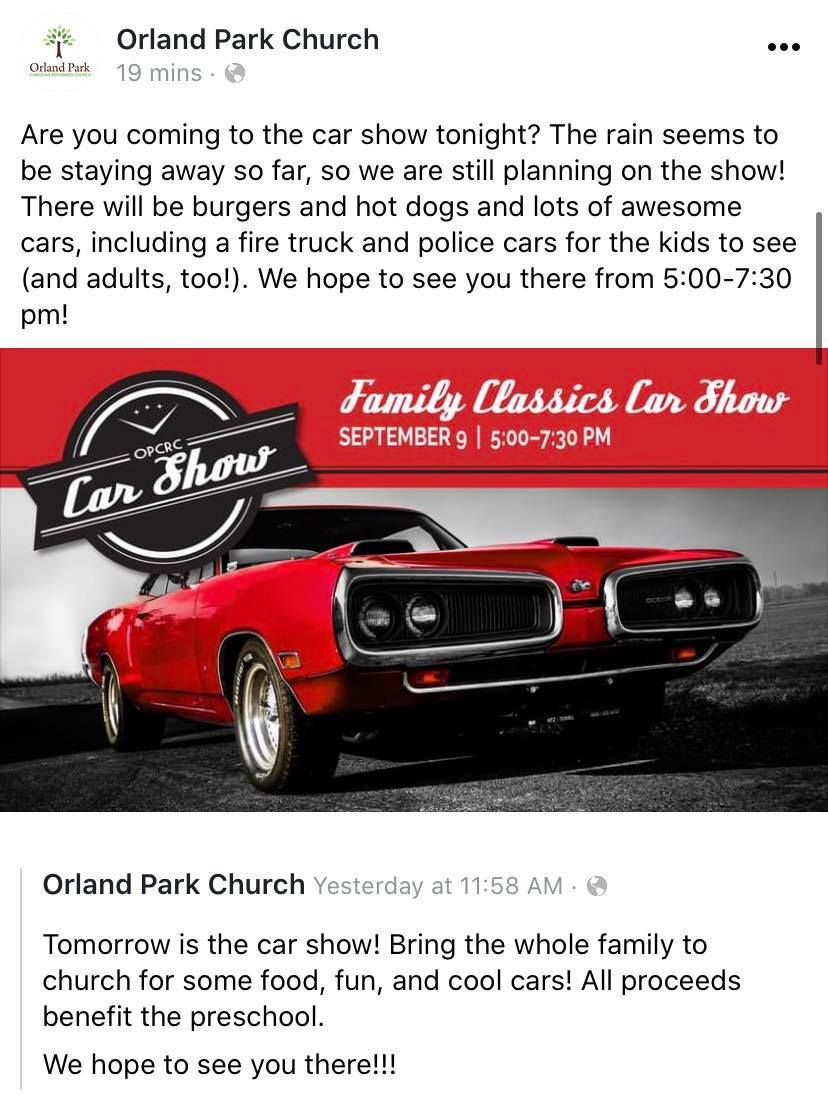Tap the Orland Park Church profile picture
The width and height of the screenshot is (828, 1097).
pos(59,52)
